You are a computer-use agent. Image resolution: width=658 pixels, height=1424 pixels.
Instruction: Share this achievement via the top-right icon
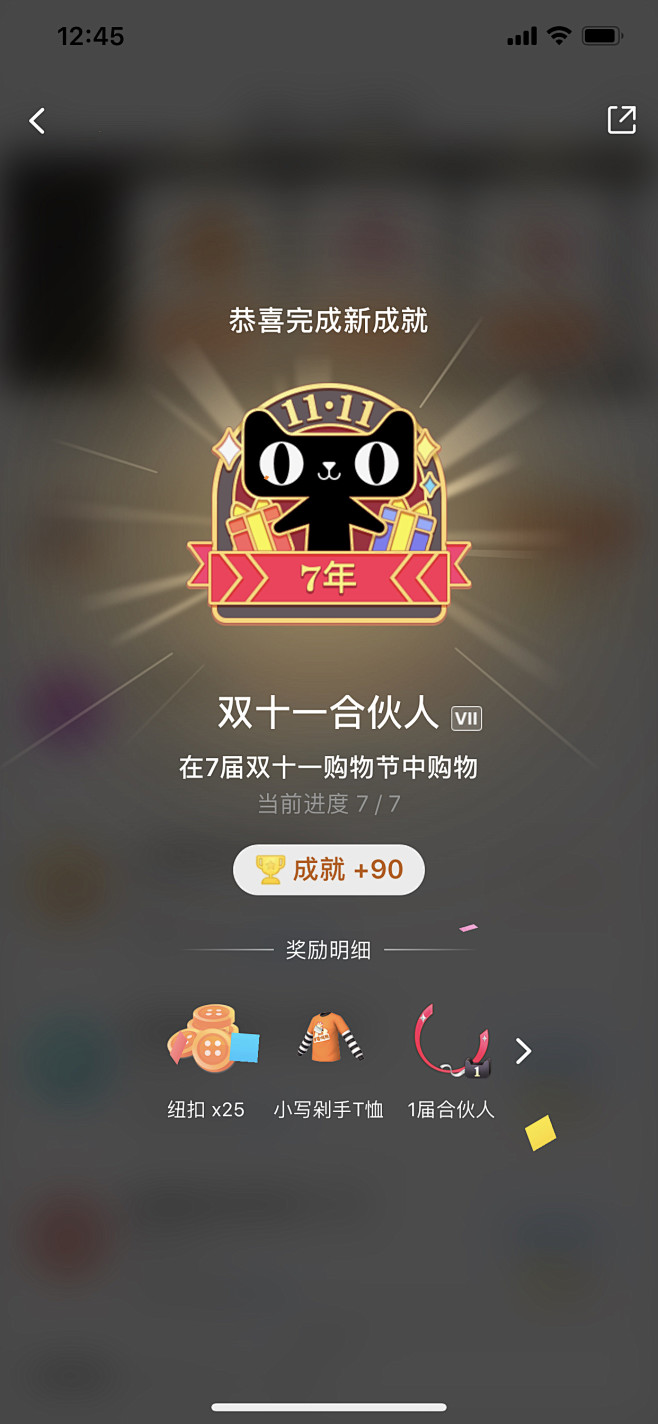point(621,120)
